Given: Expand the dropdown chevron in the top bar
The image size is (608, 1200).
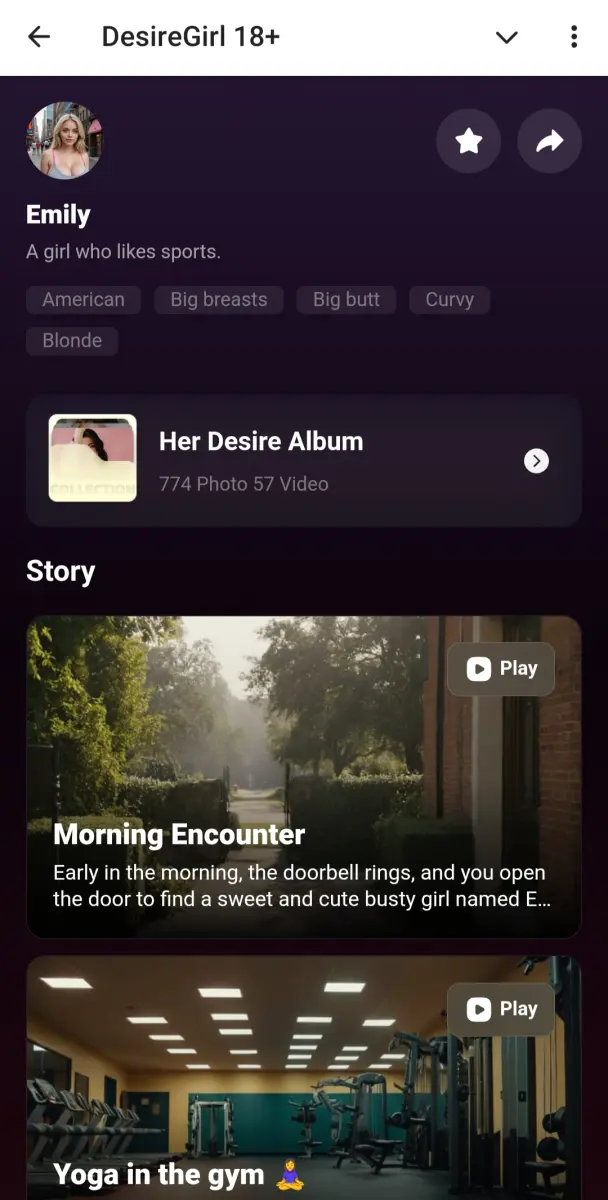Looking at the screenshot, I should coord(507,37).
